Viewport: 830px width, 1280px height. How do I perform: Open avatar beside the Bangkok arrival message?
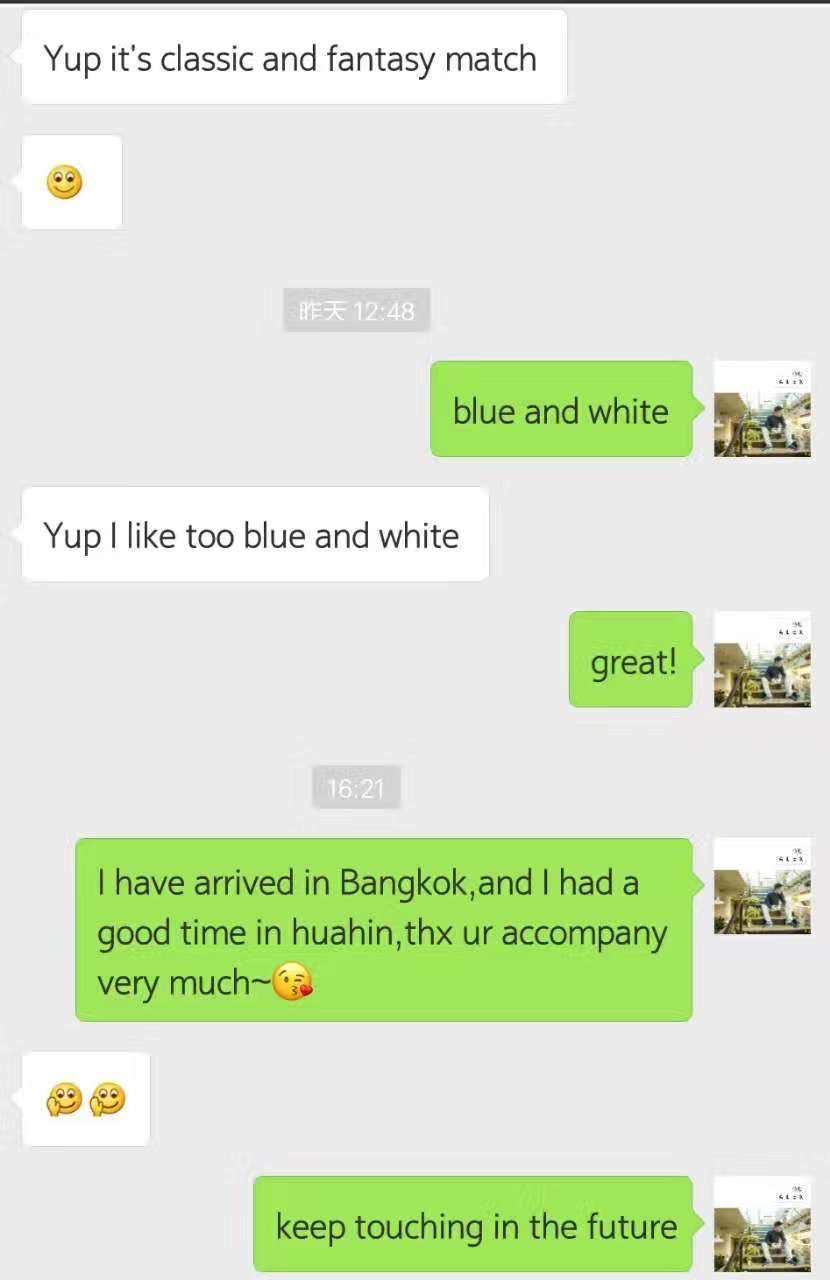(762, 886)
